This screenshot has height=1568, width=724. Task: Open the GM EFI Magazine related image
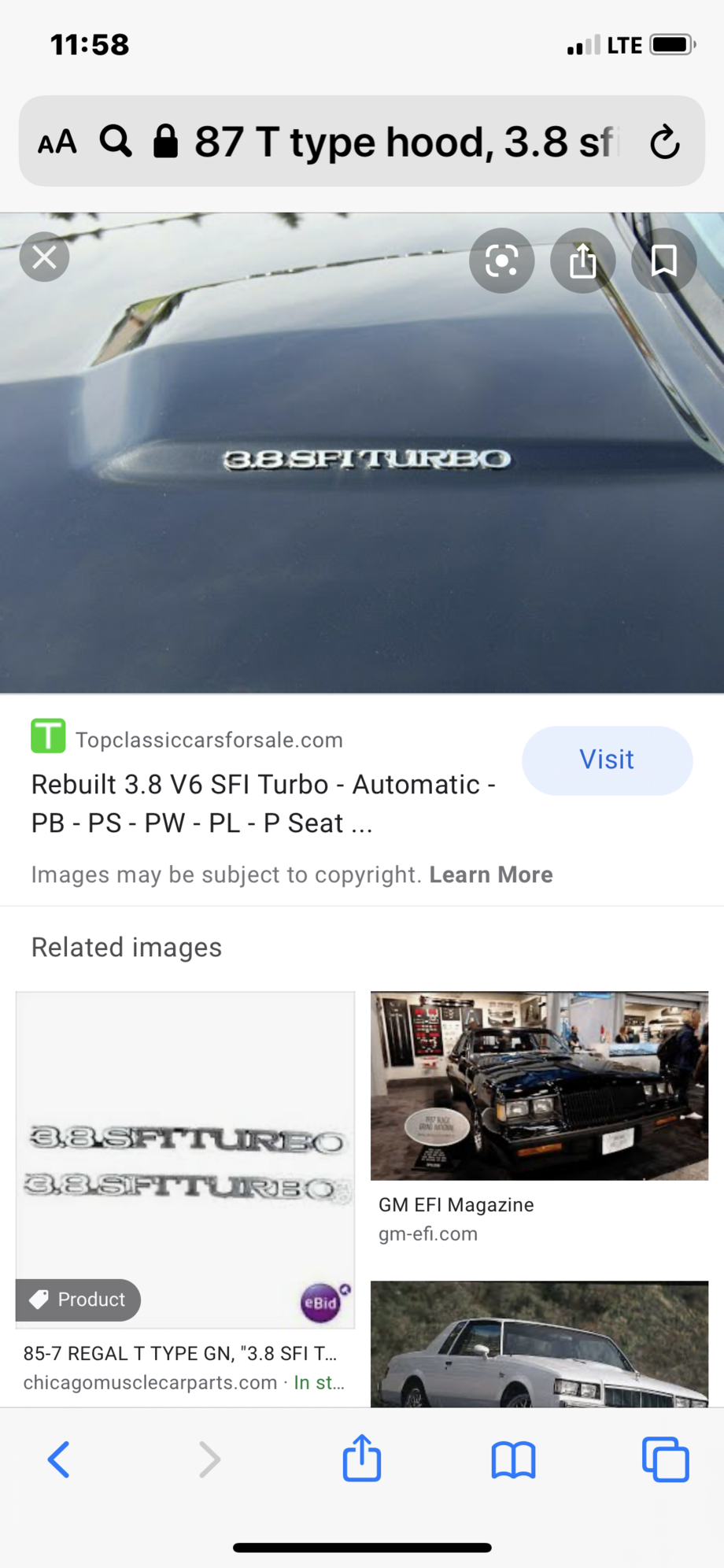(x=539, y=1085)
